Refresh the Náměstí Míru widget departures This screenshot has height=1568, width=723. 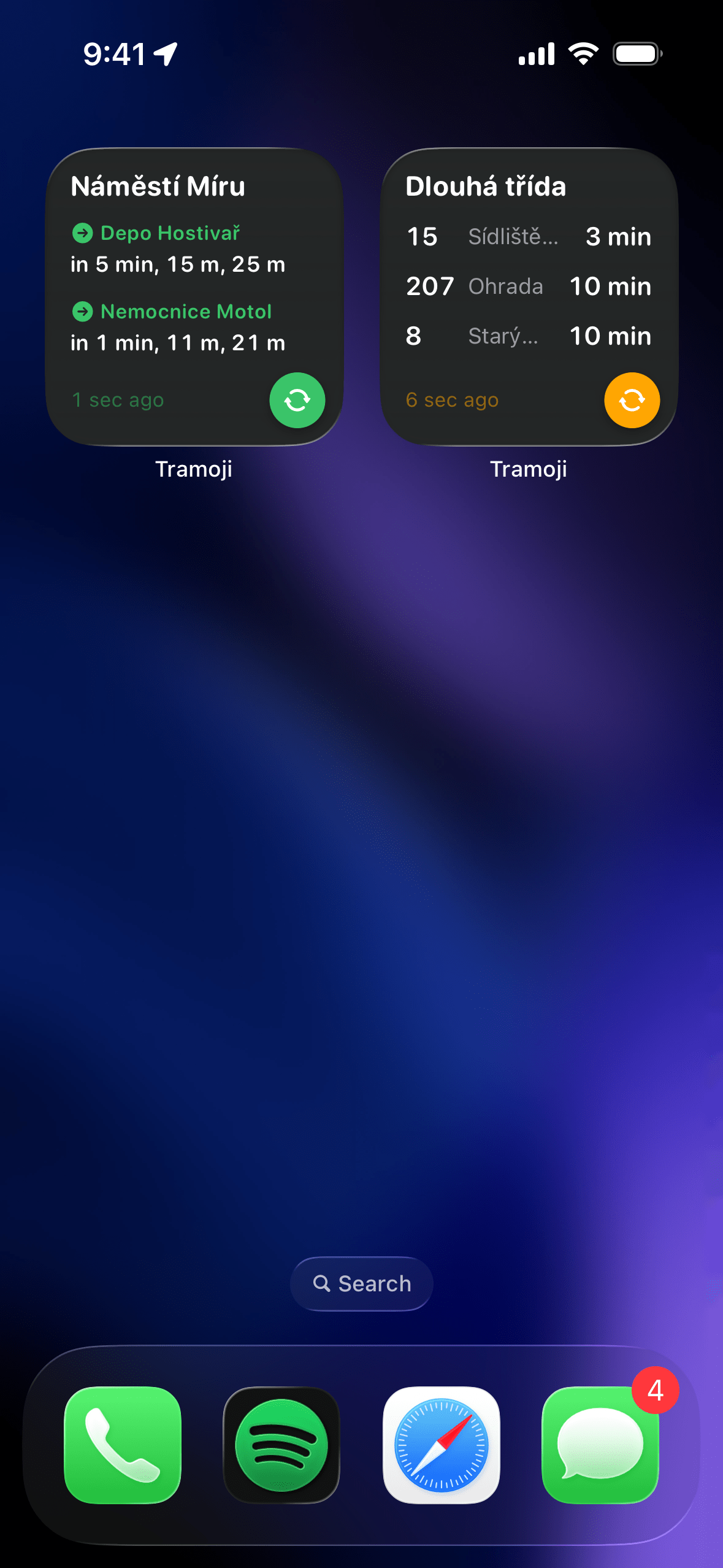click(297, 400)
